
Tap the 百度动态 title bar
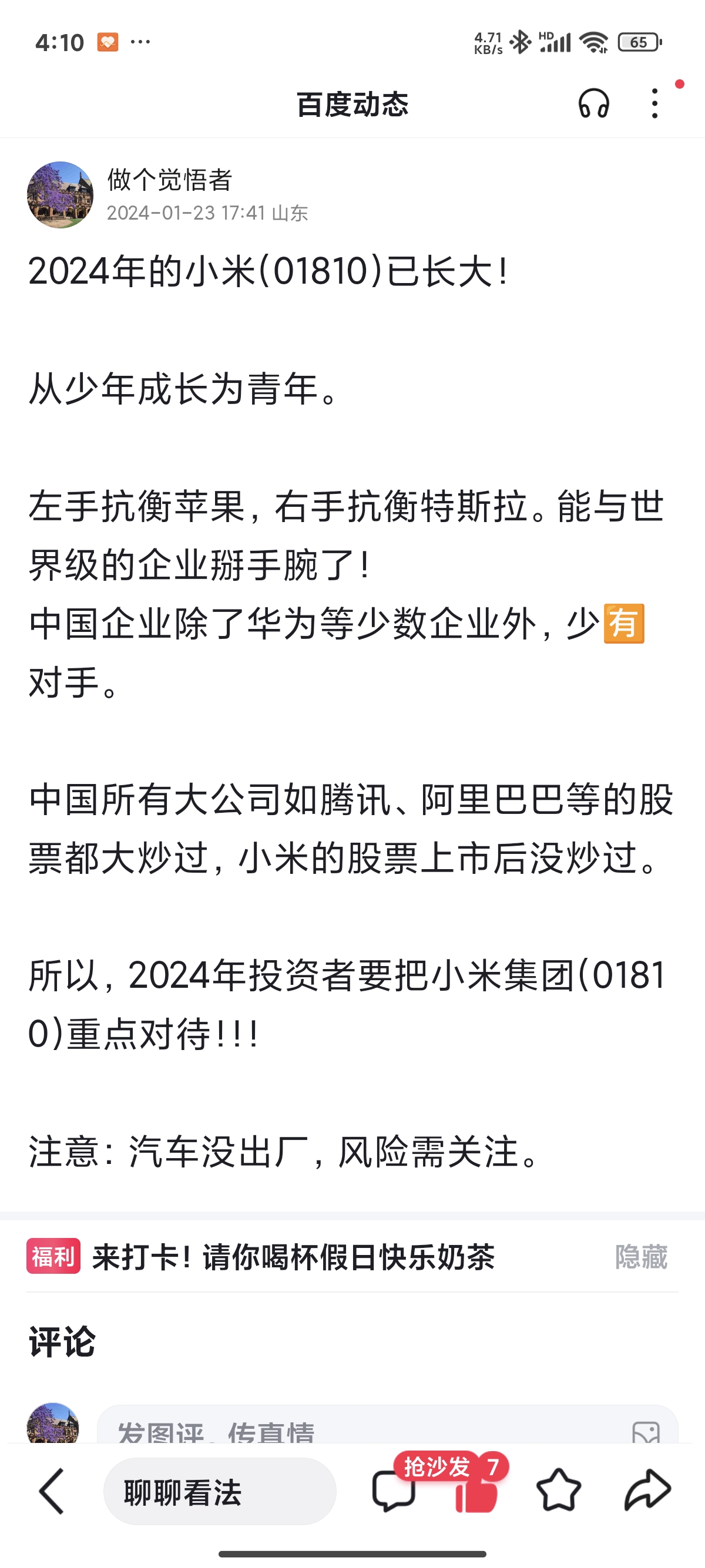coord(352,103)
